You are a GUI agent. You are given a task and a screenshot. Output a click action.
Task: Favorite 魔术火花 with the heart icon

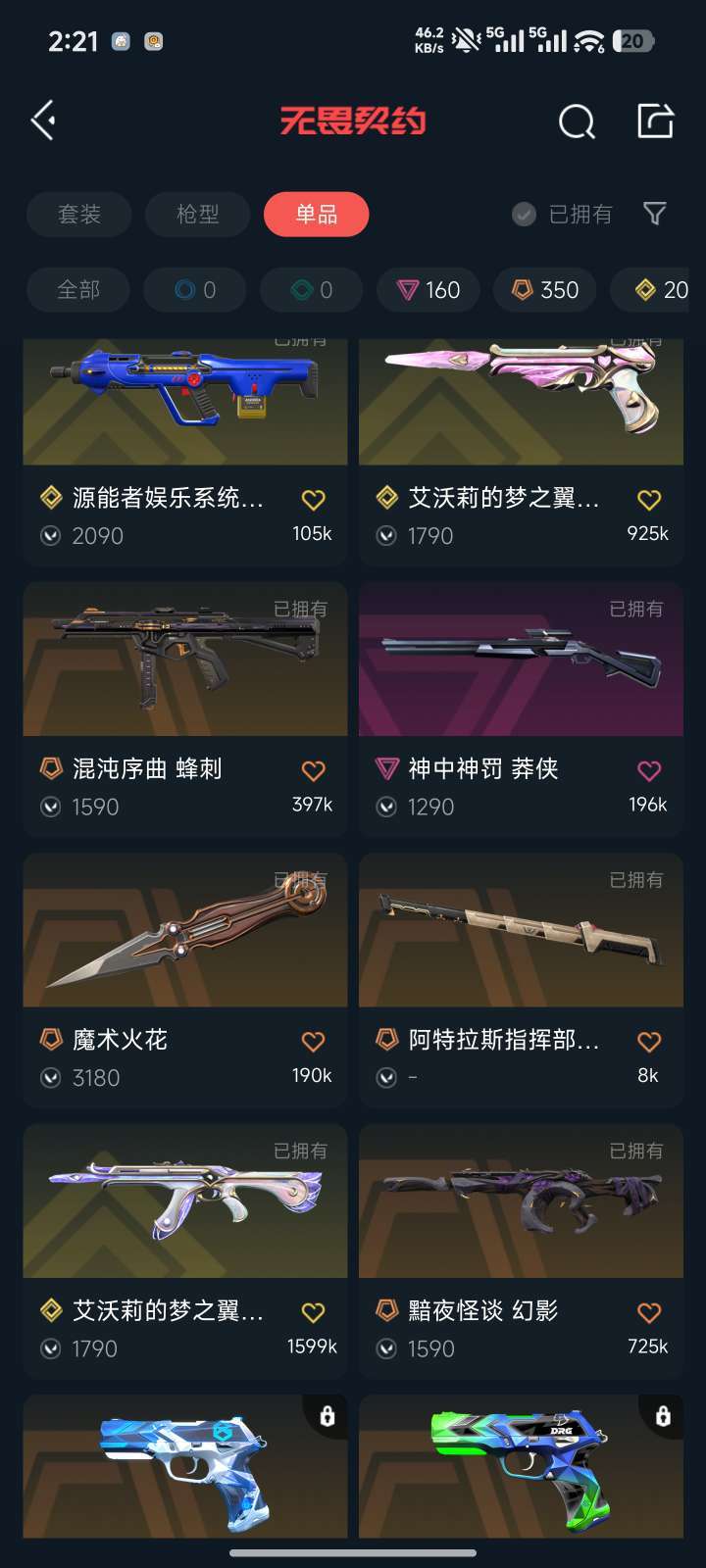[x=312, y=1040]
